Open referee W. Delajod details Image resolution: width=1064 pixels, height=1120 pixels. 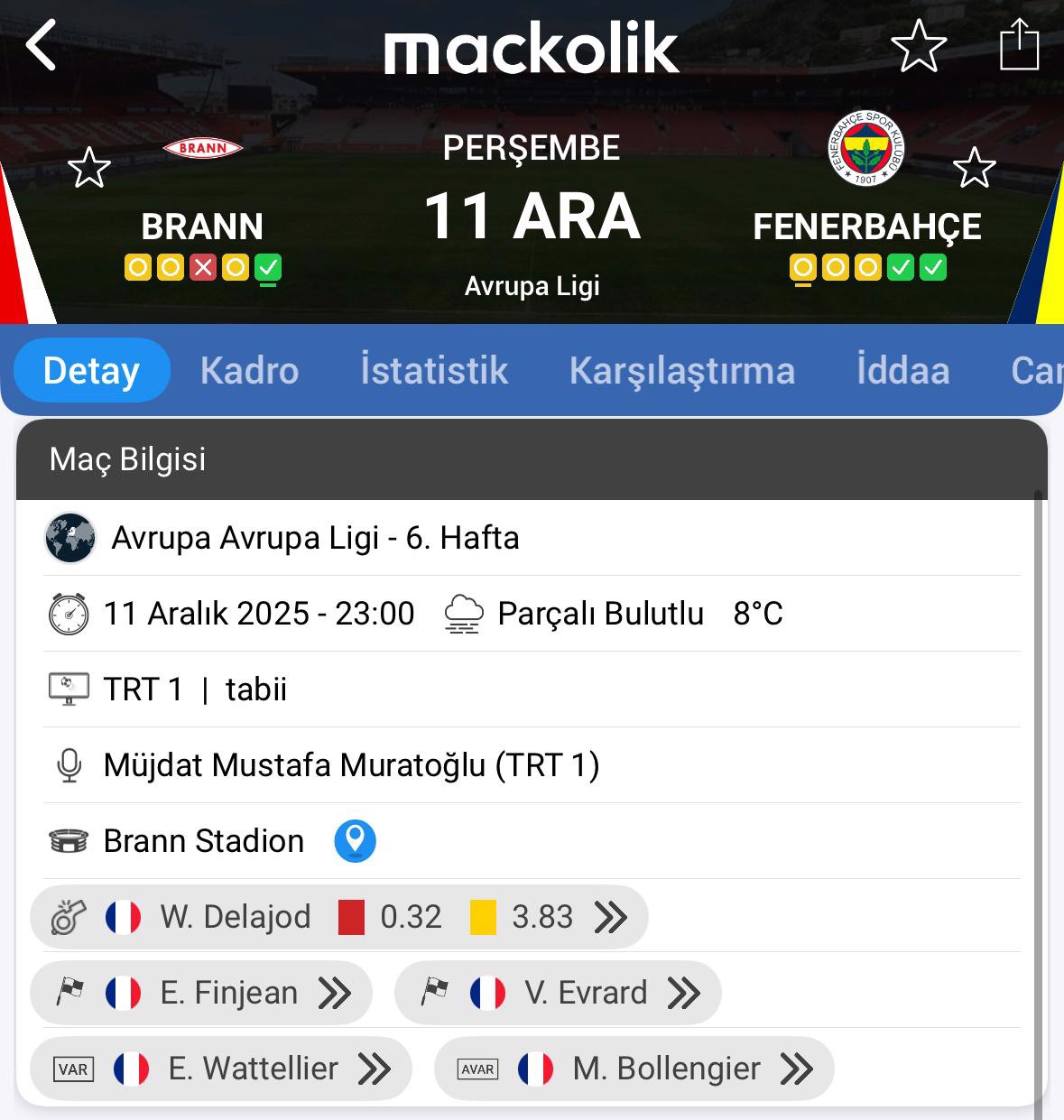(338, 917)
